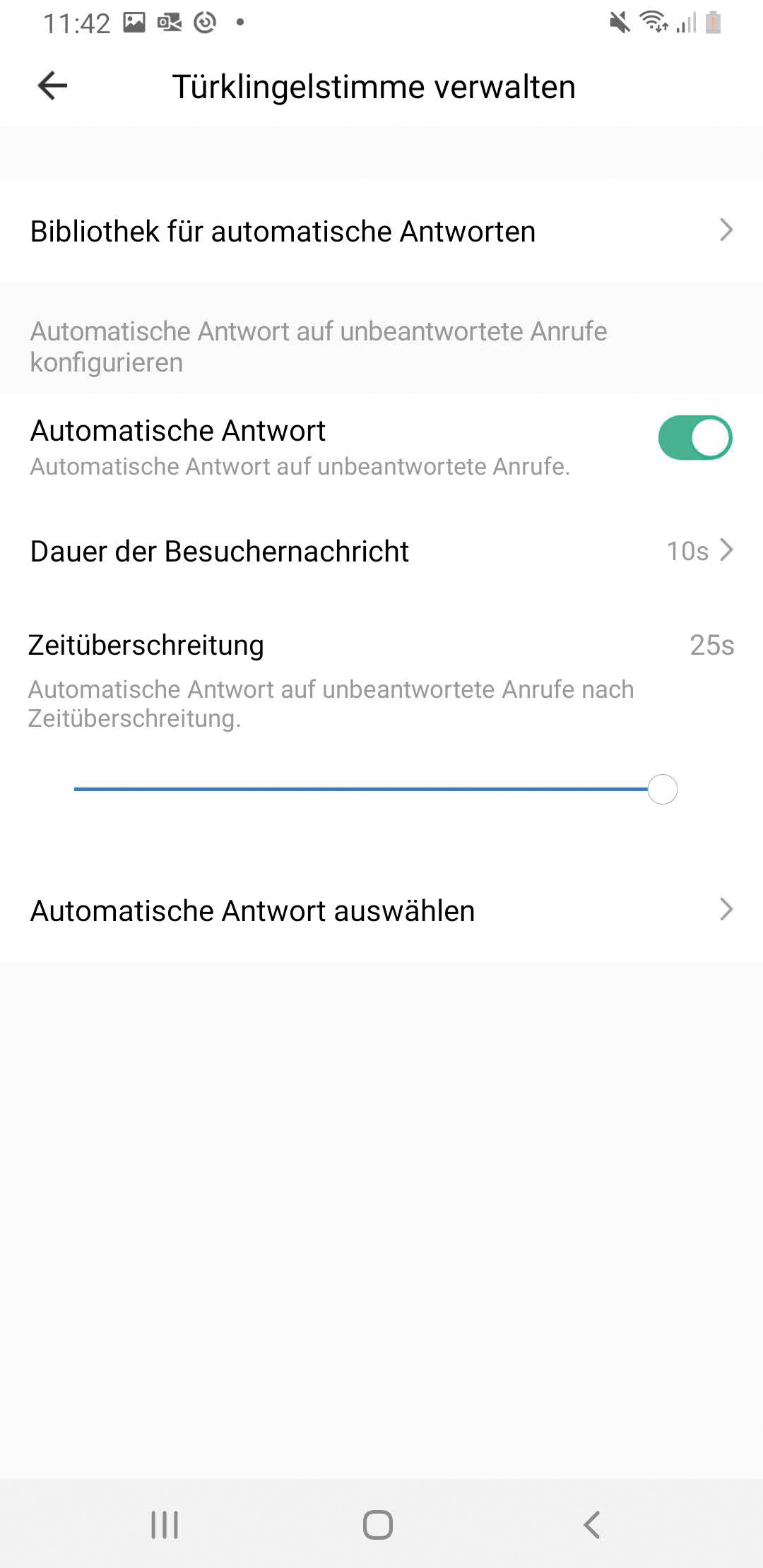Image resolution: width=763 pixels, height=1568 pixels.
Task: Open Dauer der Besuchernachricht setting
Action: tap(381, 551)
